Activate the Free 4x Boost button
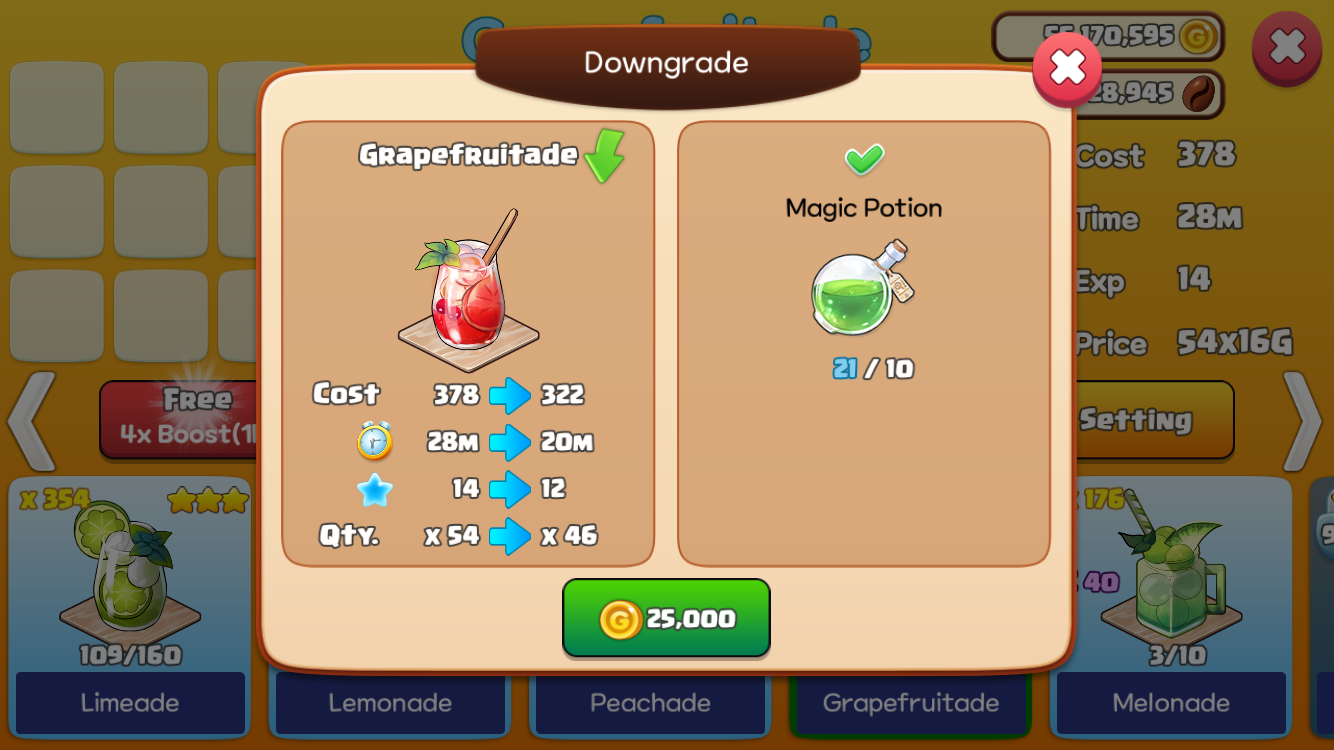The image size is (1334, 750). click(180, 418)
